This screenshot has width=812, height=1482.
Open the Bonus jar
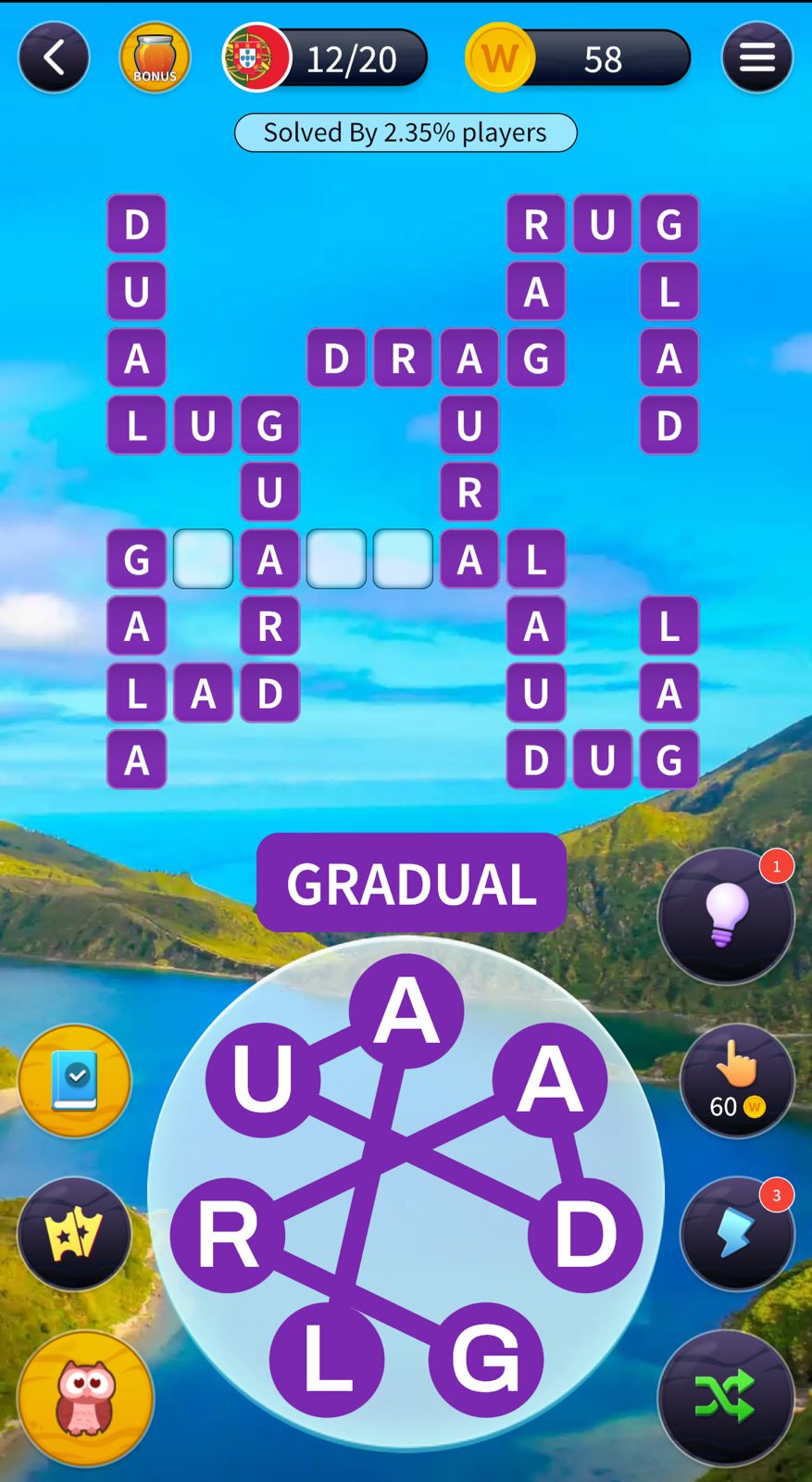click(155, 58)
